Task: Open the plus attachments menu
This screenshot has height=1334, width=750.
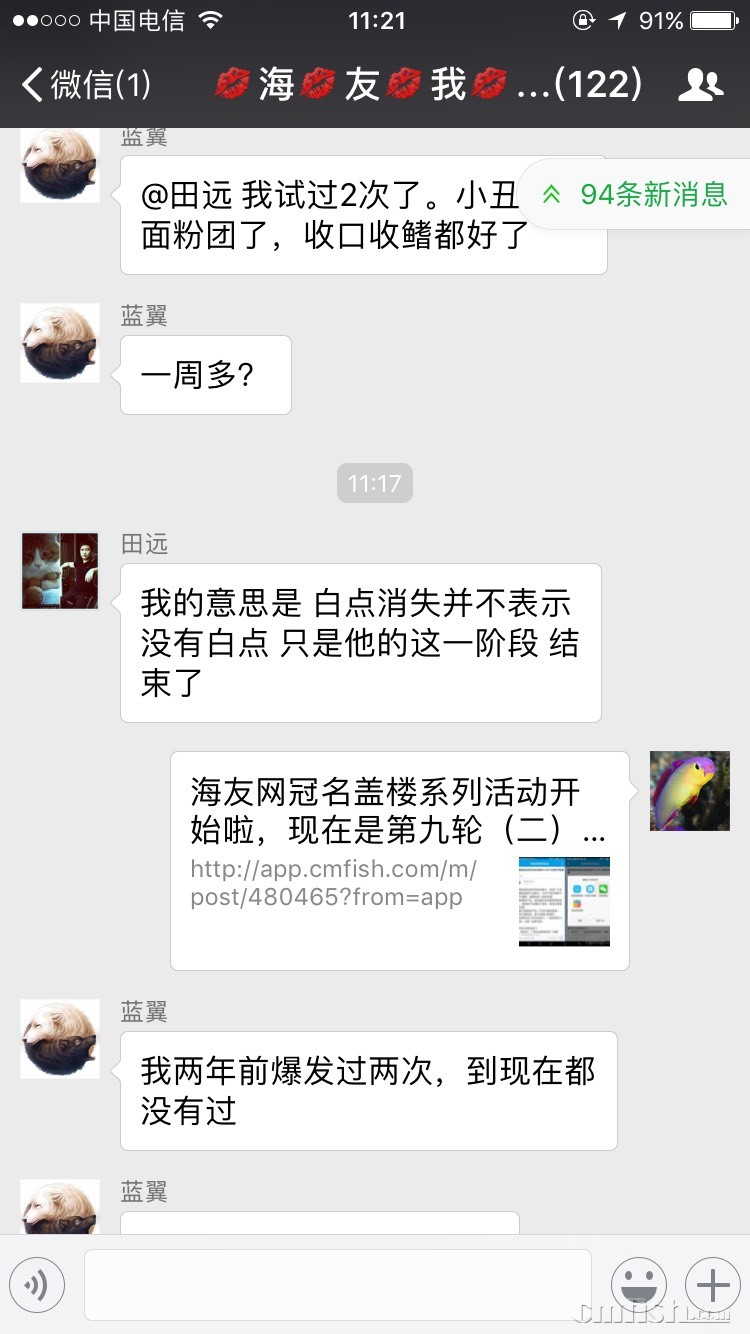Action: 712,1284
